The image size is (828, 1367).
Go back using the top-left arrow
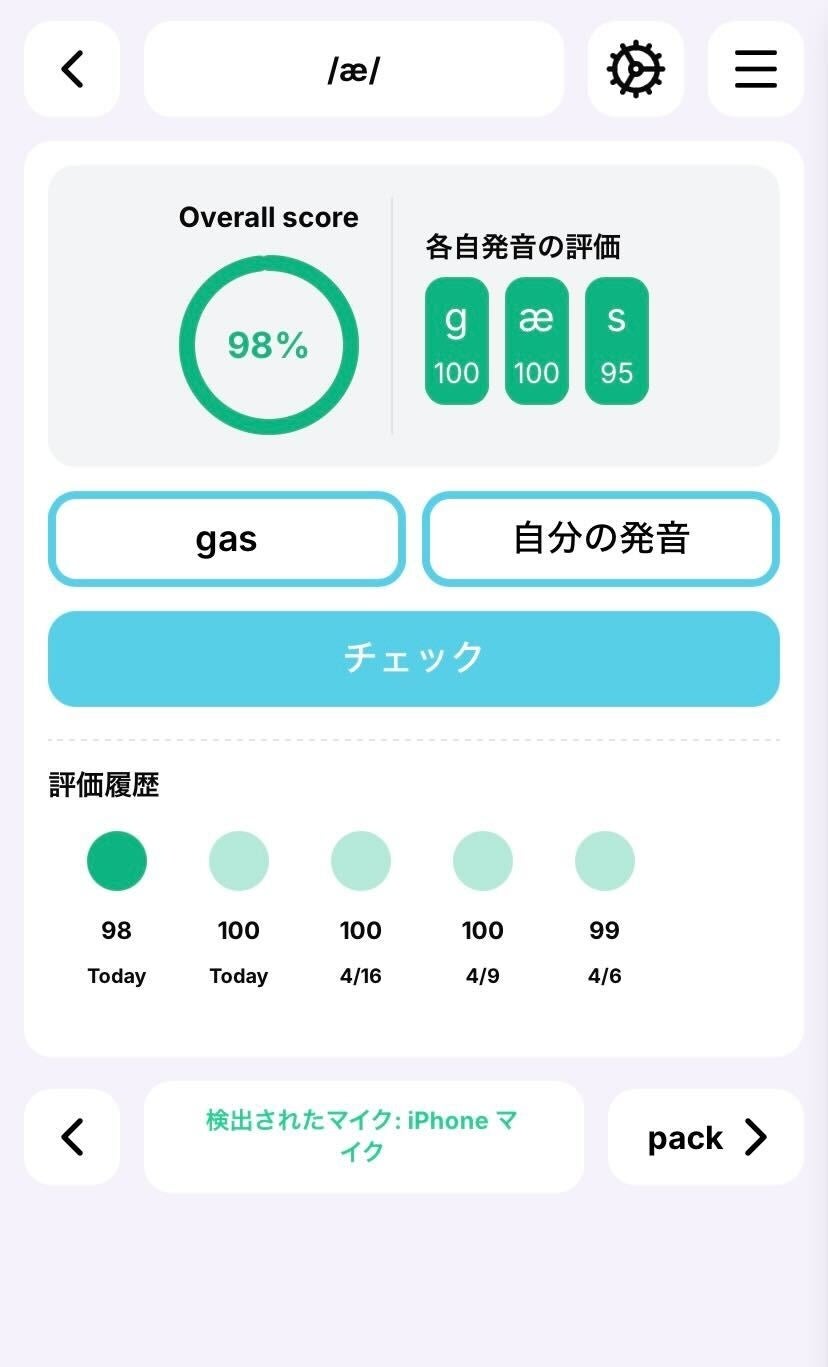(72, 70)
